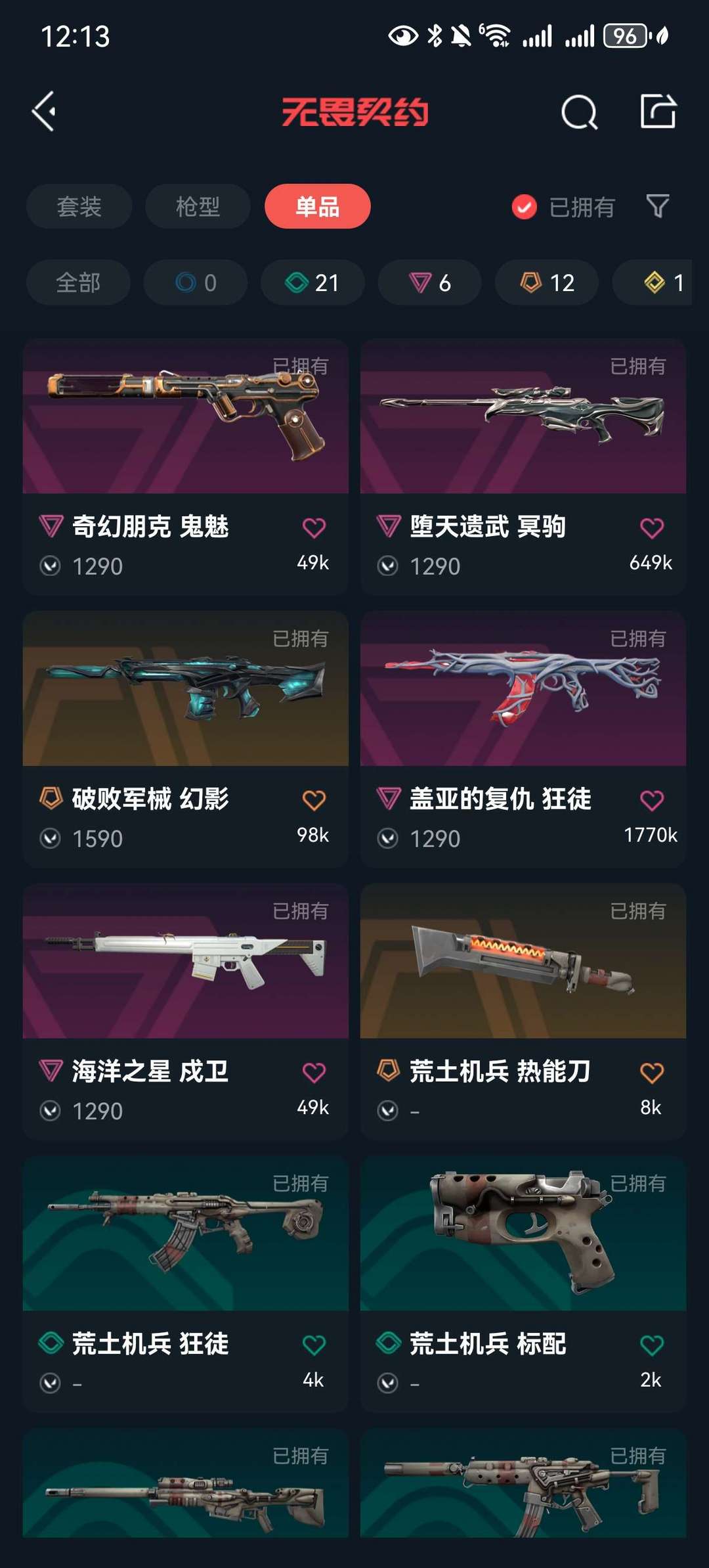Viewport: 709px width, 1568px height.
Task: Select the 全部 rarity chip
Action: click(x=78, y=282)
